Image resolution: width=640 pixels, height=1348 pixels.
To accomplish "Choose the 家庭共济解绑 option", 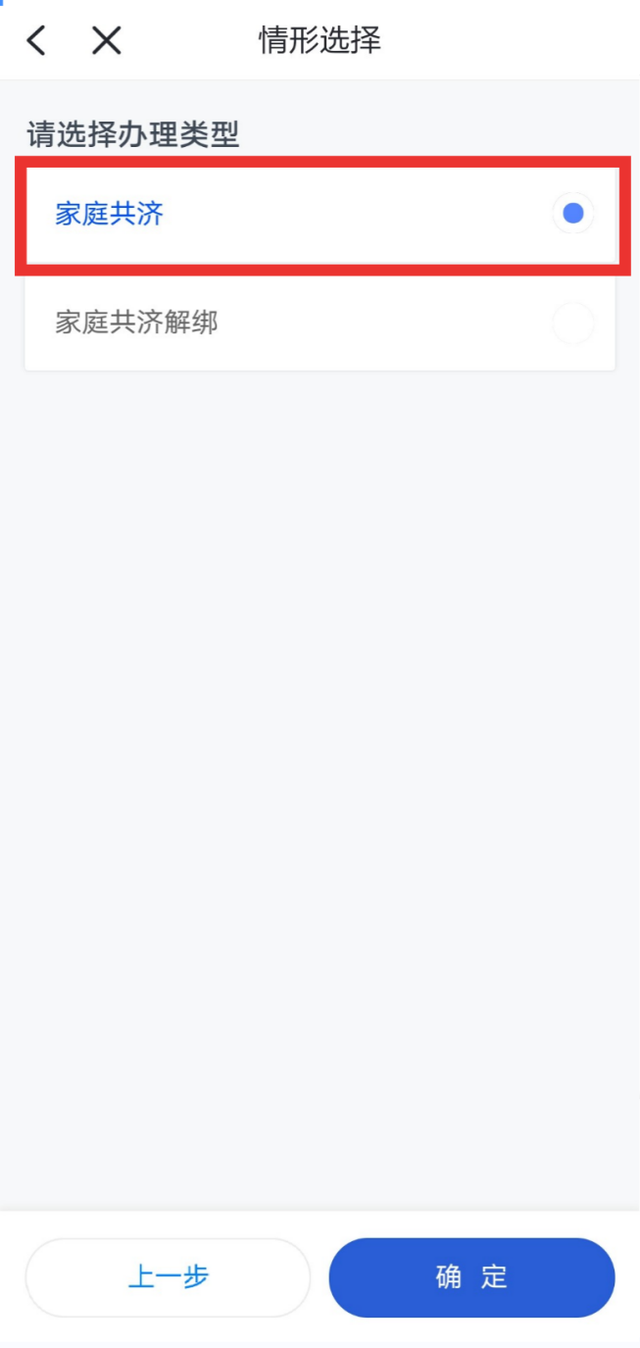I will coord(320,323).
